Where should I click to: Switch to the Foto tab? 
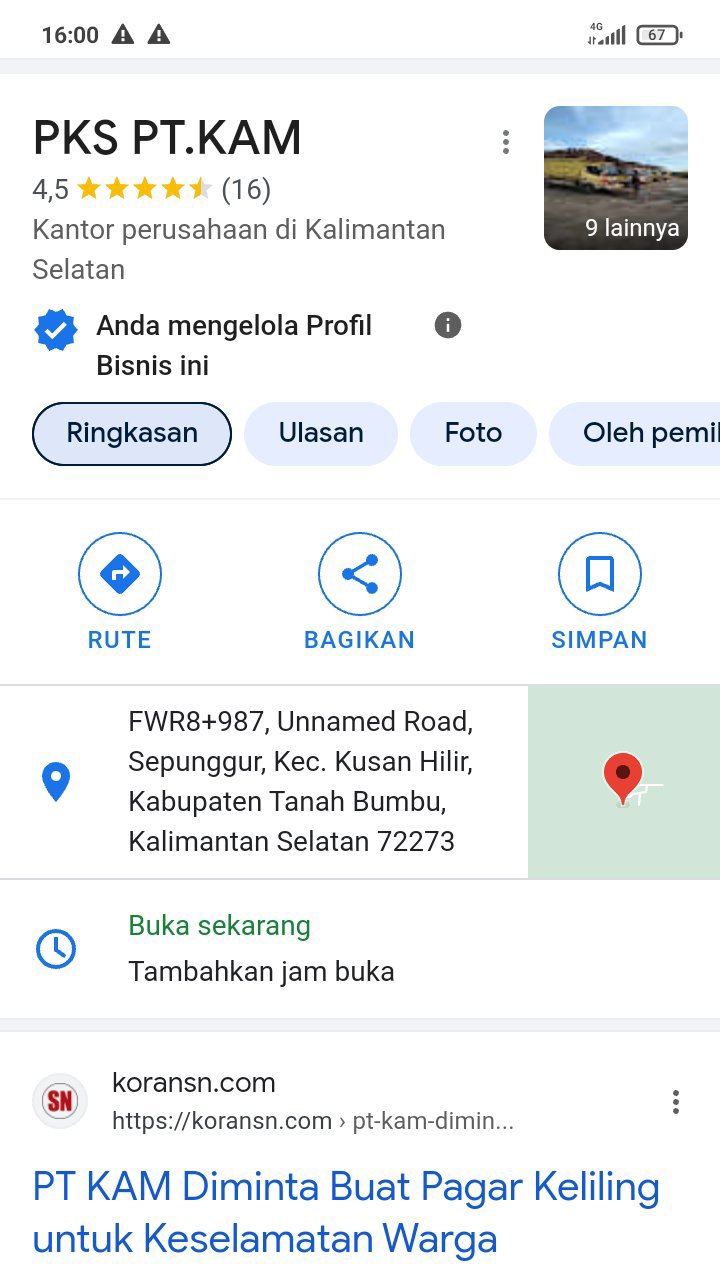point(473,433)
